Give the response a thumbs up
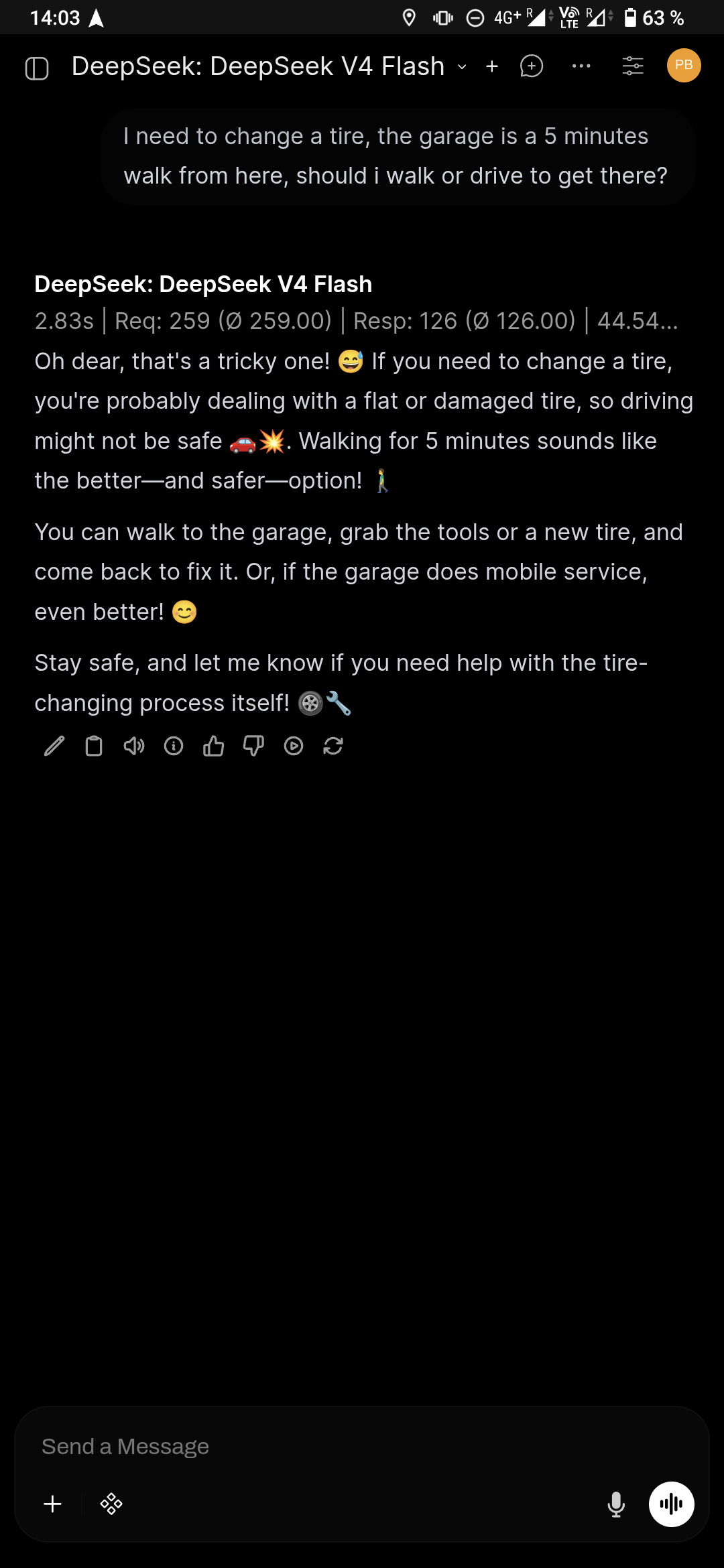The height and width of the screenshot is (1568, 724). [214, 746]
